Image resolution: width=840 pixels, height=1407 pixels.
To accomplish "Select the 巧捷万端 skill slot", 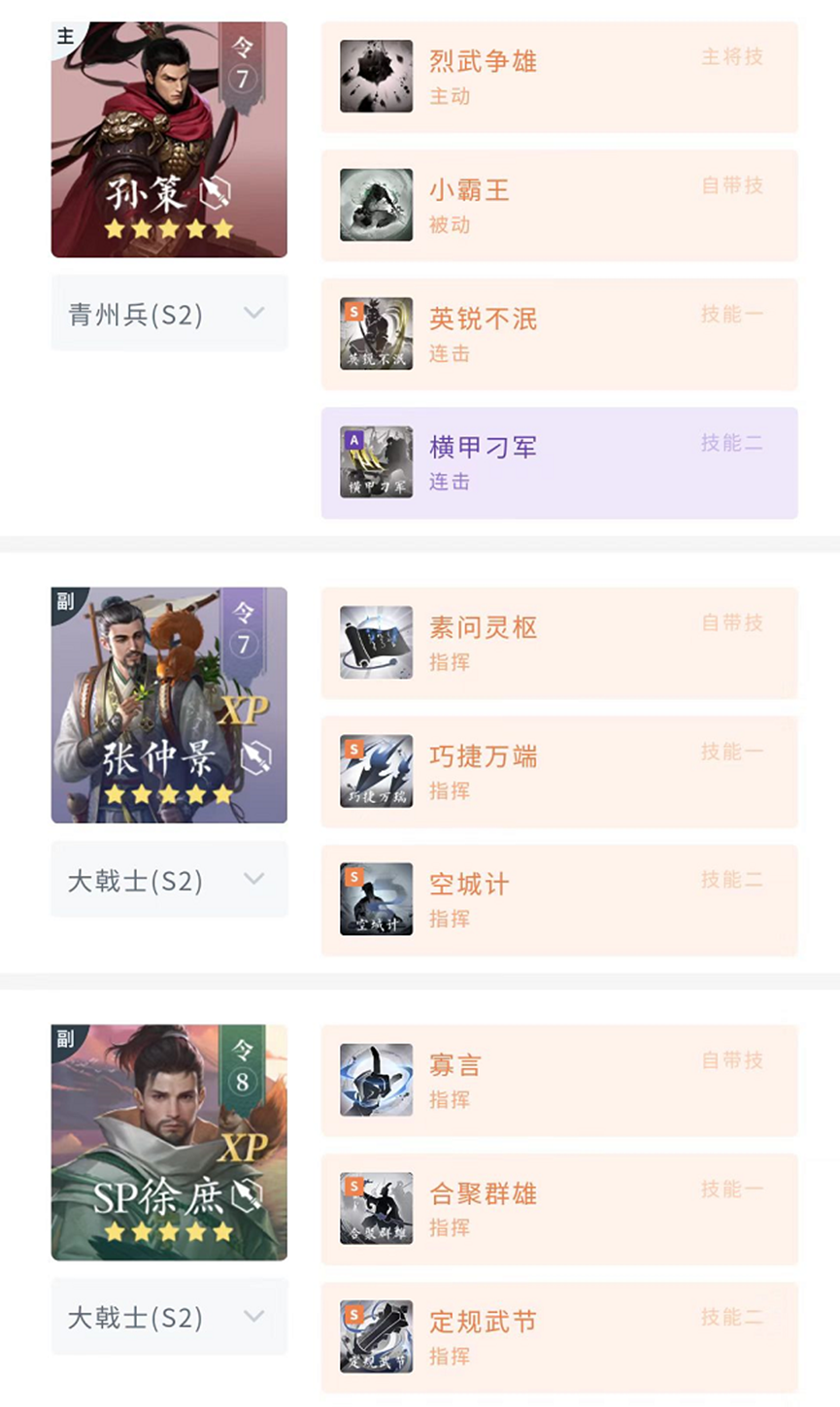I will pyautogui.click(x=559, y=771).
